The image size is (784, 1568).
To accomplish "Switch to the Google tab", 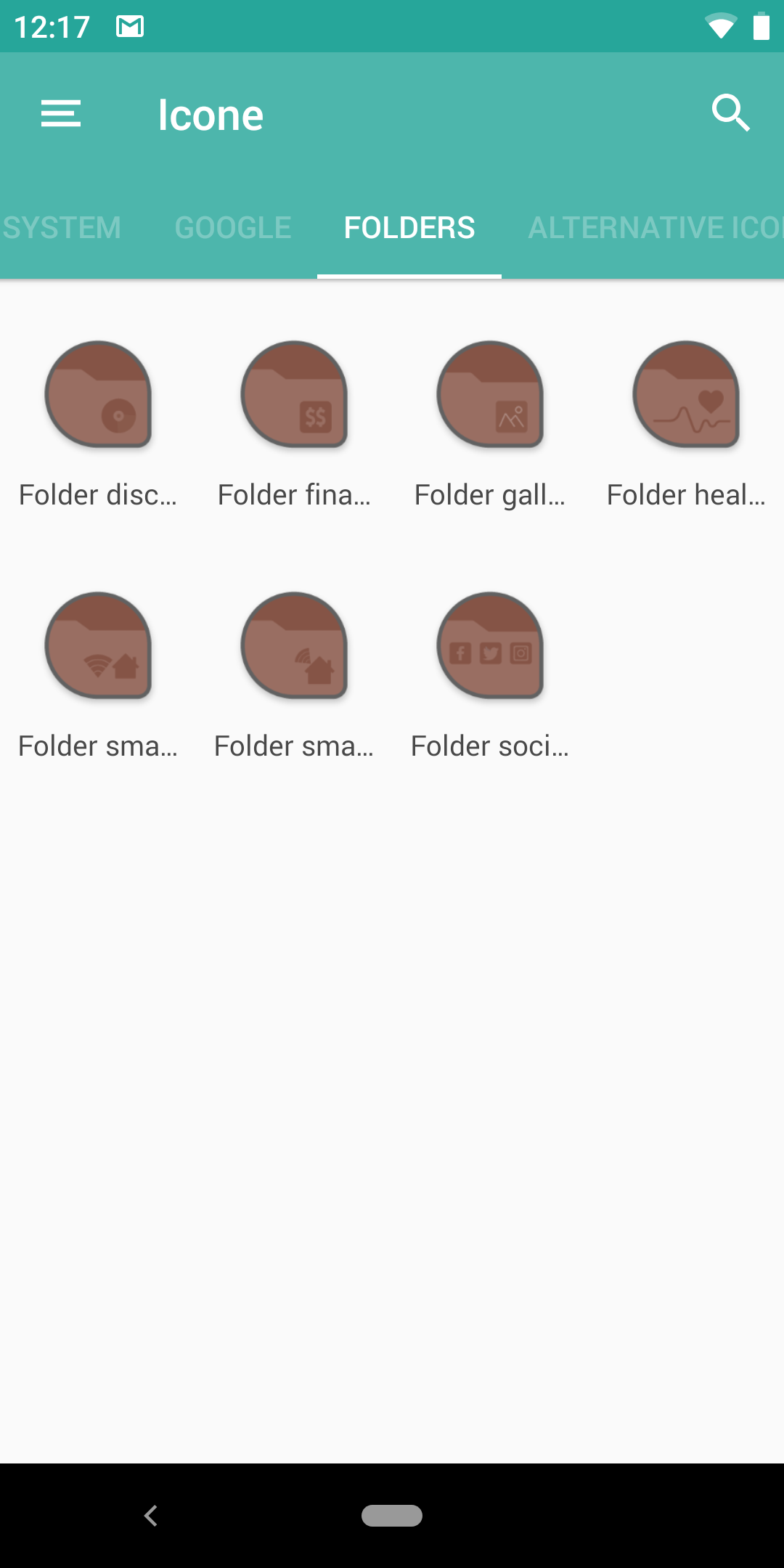I will 233,228.
